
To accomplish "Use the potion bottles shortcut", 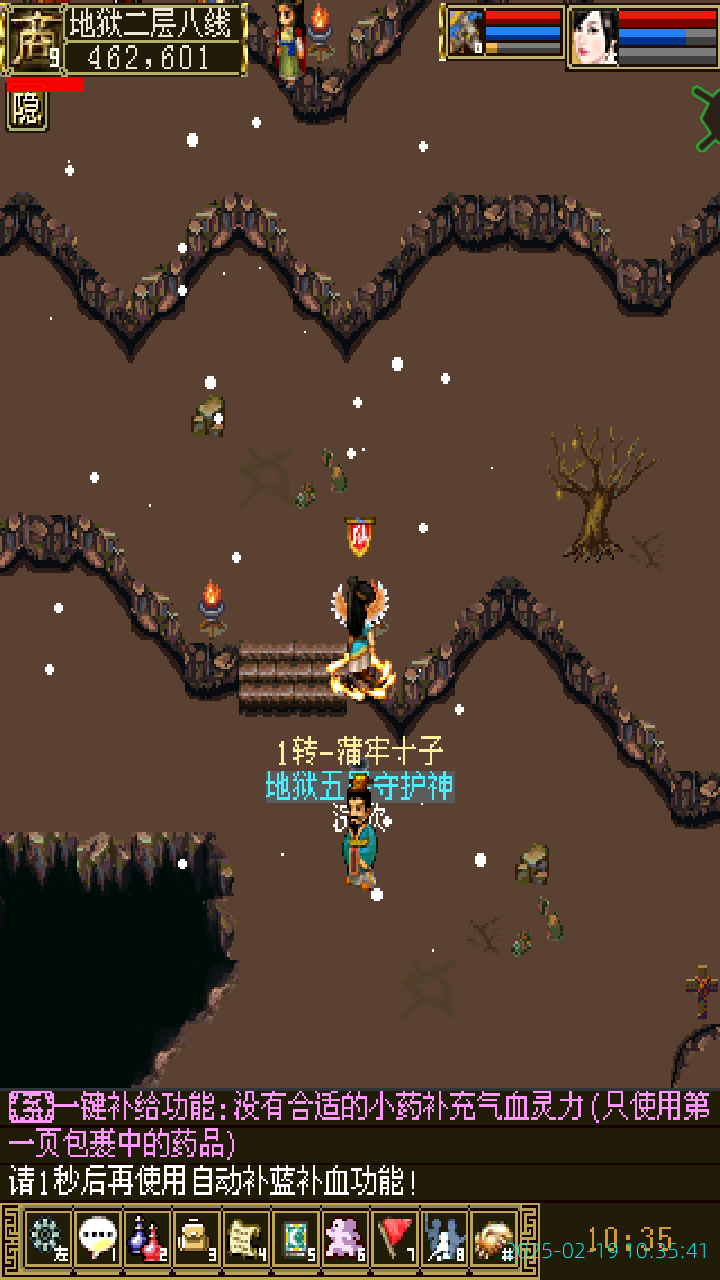I will [147, 1238].
